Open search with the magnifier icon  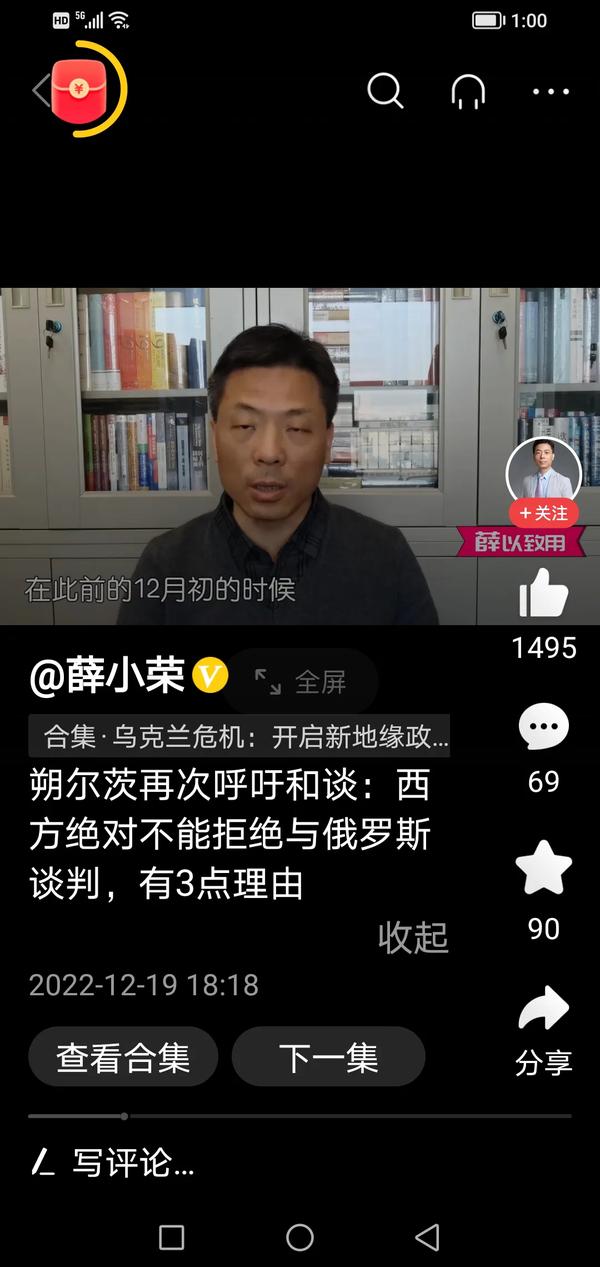pyautogui.click(x=385, y=91)
